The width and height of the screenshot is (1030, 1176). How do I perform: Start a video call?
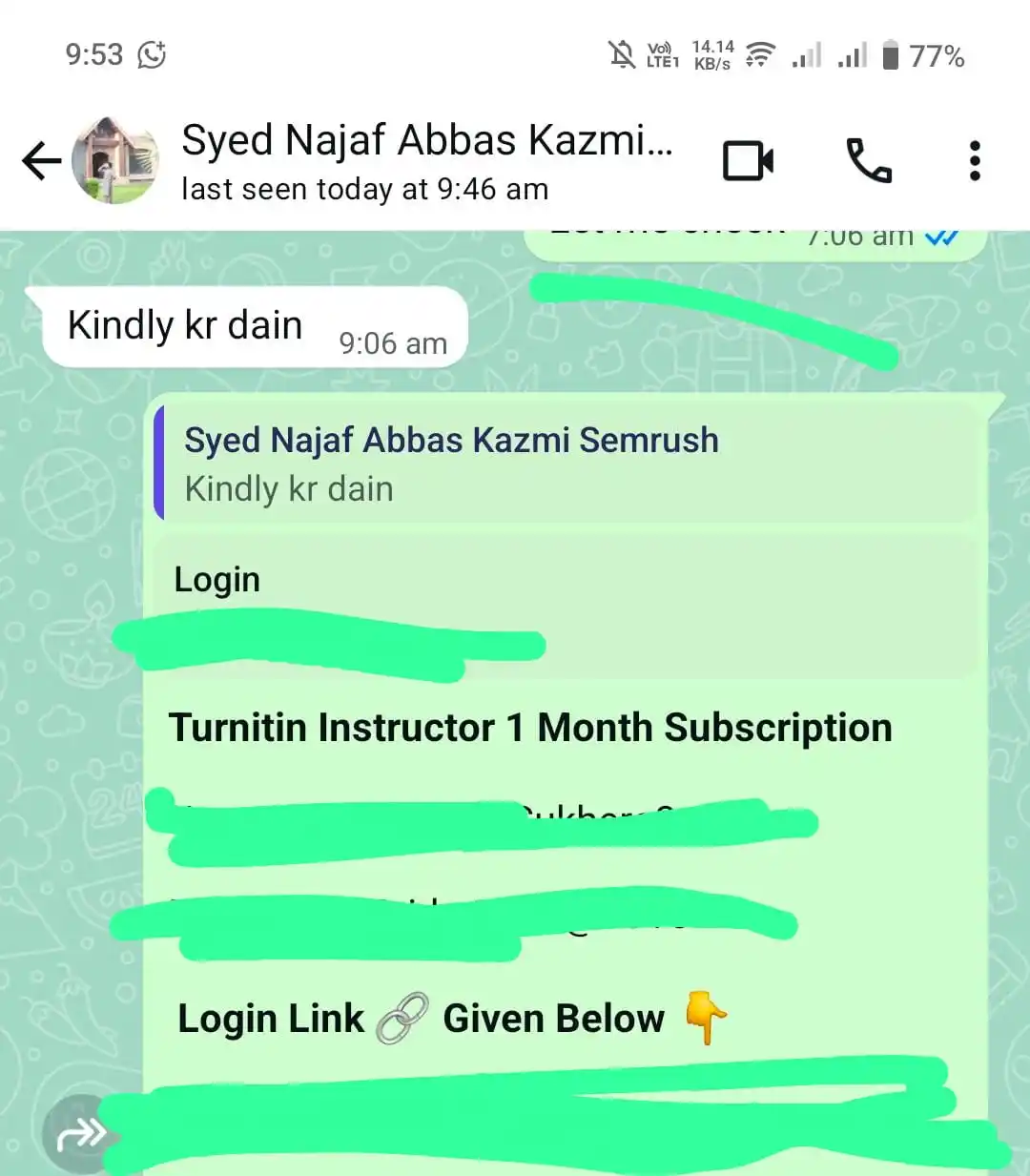748,160
